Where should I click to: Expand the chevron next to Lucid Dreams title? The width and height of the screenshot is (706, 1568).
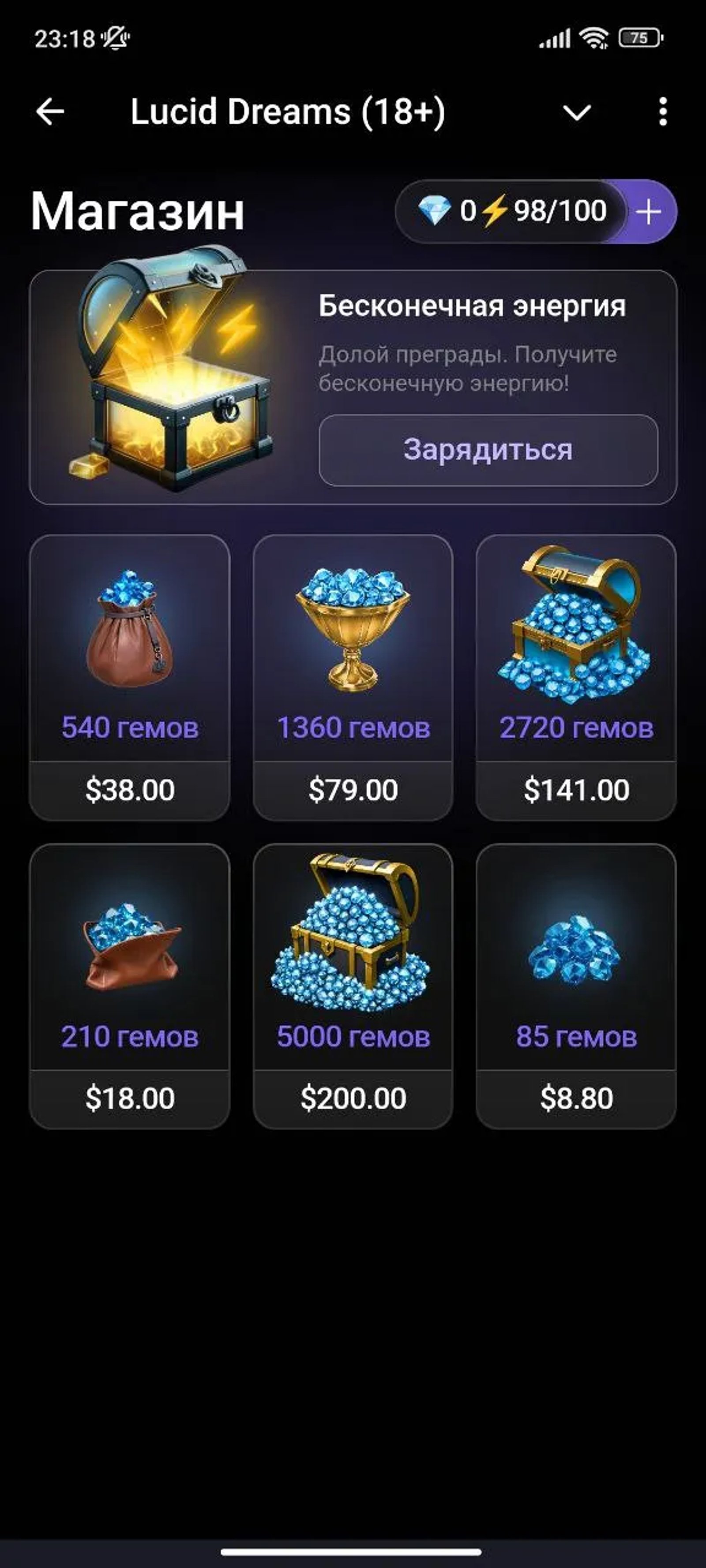coord(576,112)
